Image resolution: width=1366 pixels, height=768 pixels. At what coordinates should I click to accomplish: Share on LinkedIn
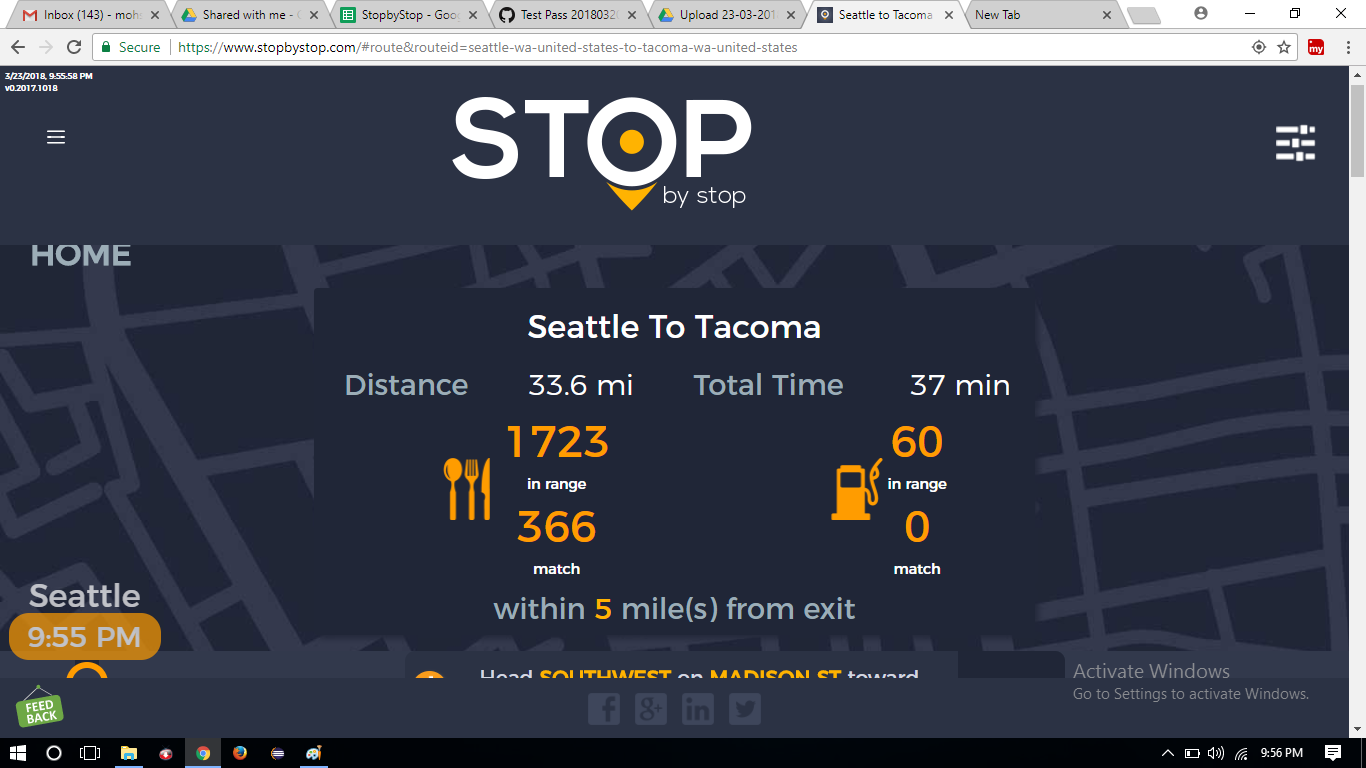(697, 709)
